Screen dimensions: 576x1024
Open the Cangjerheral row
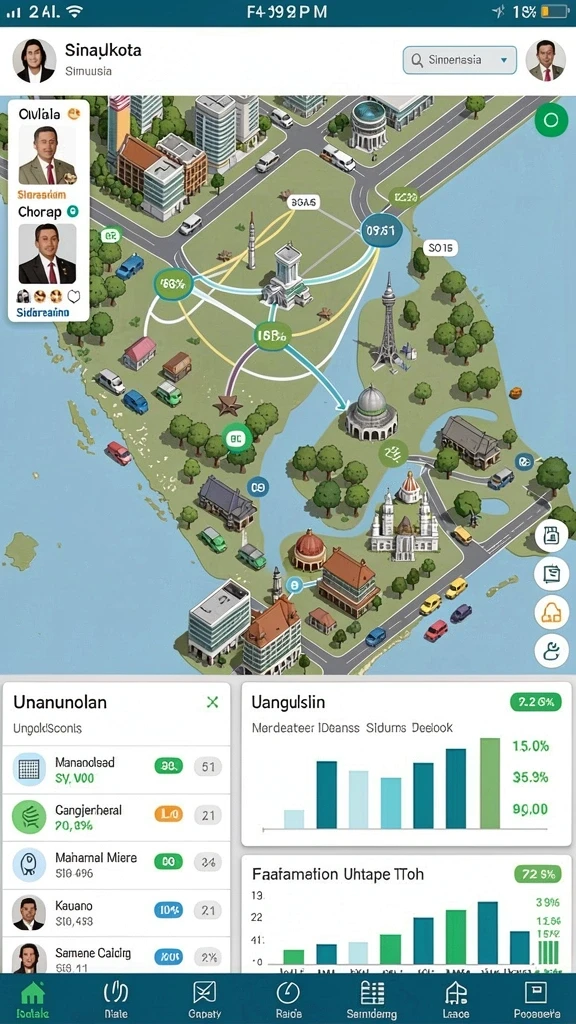coord(116,818)
